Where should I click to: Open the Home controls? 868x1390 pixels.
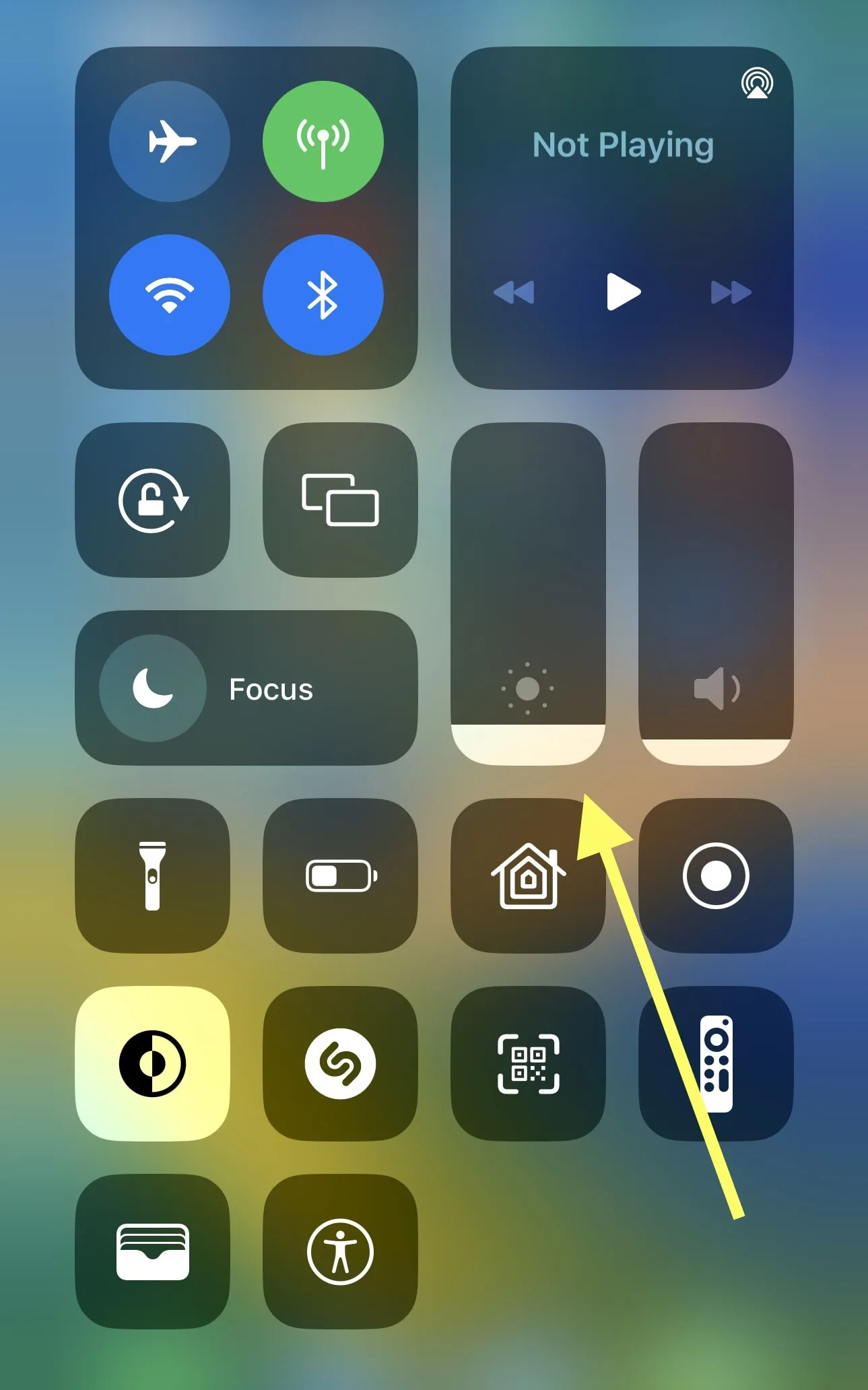528,875
